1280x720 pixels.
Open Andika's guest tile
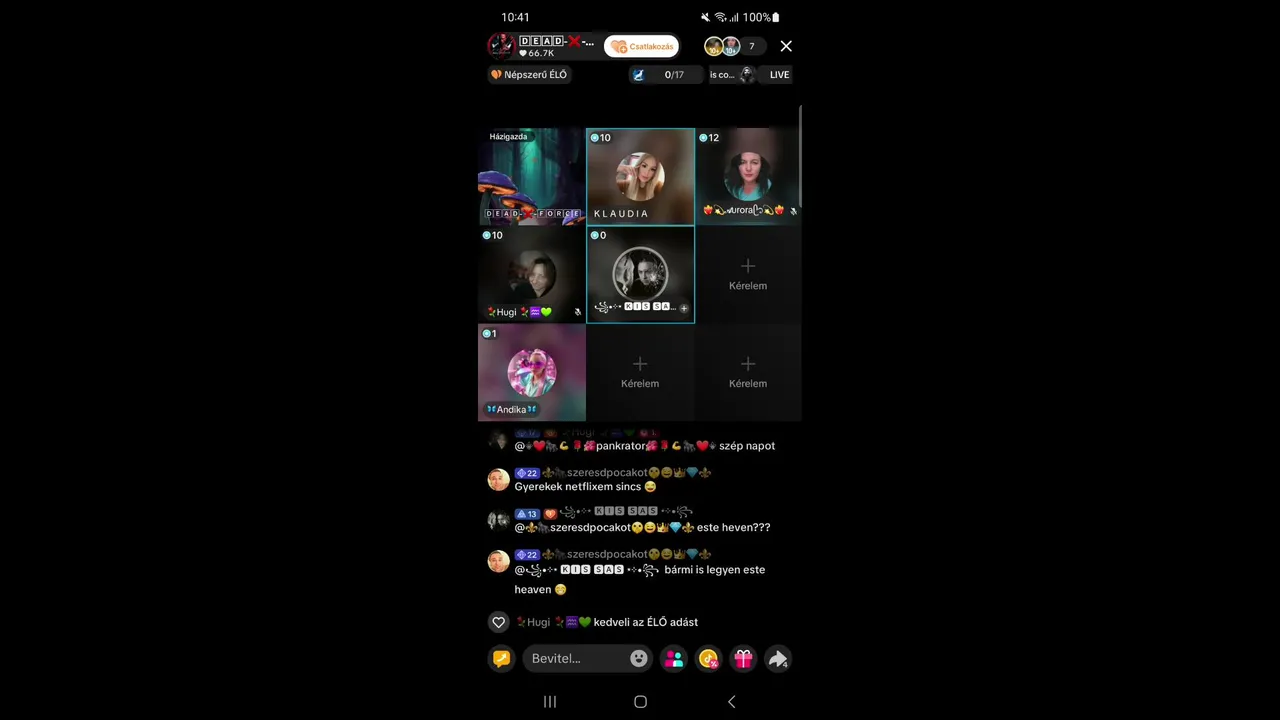coord(531,372)
